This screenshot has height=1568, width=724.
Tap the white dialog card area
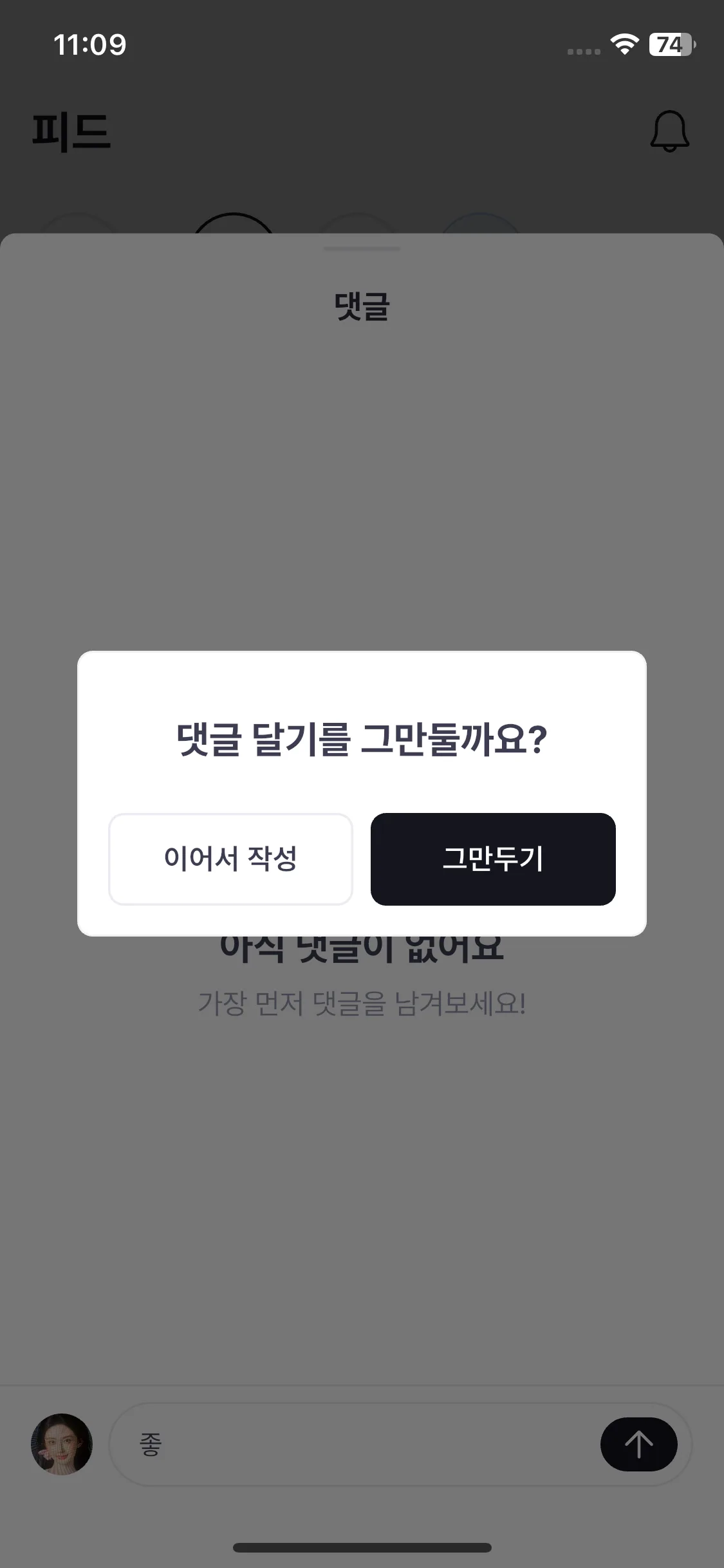point(362,792)
